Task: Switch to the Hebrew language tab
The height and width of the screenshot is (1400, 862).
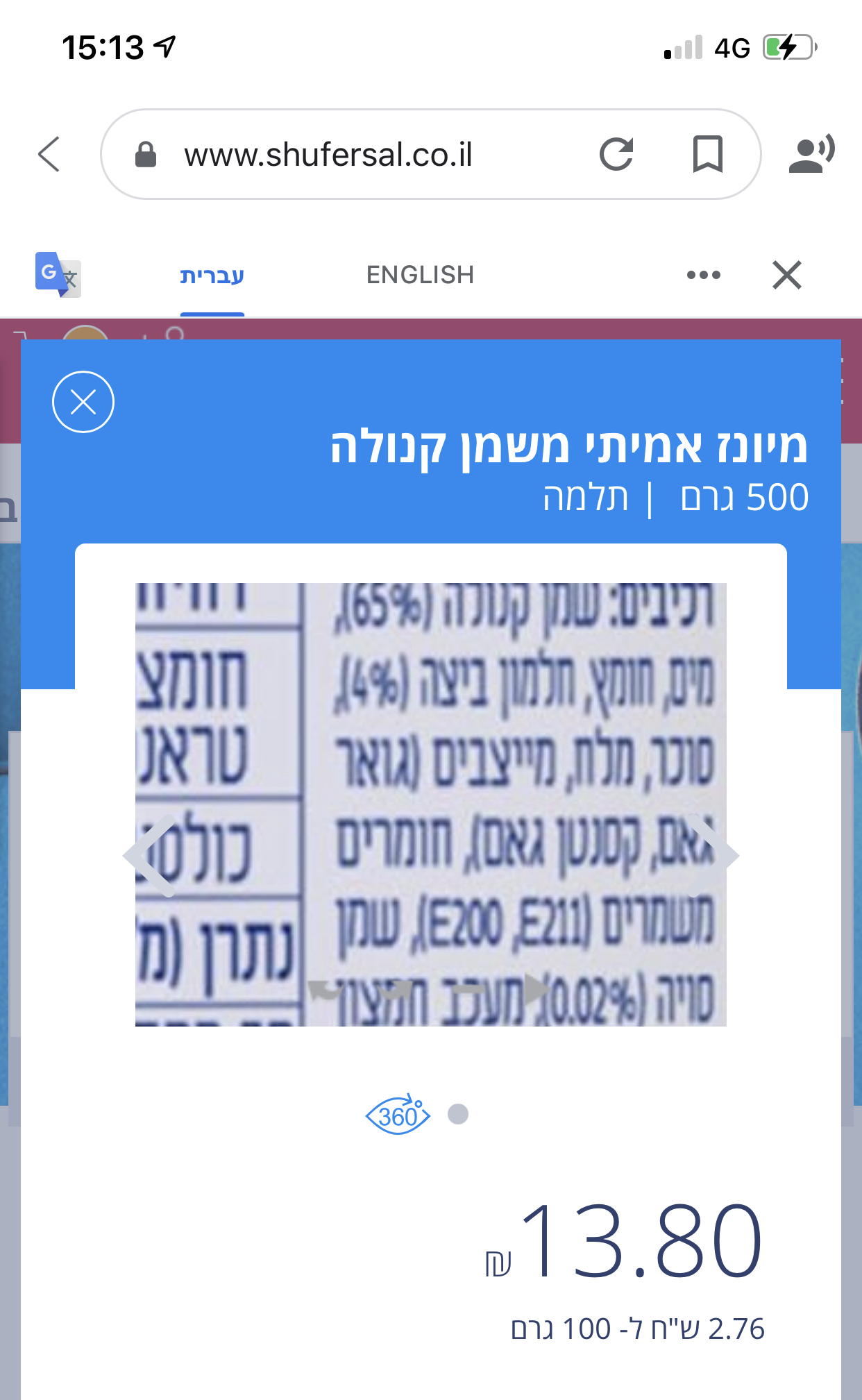Action: tap(212, 276)
